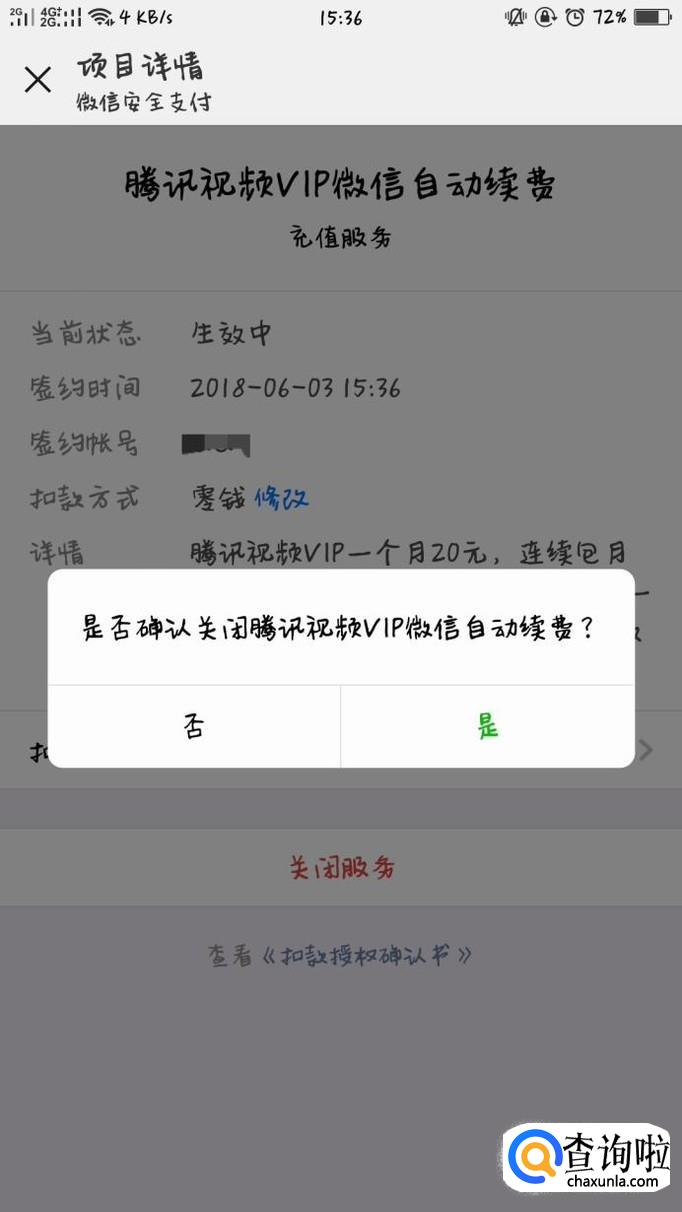Confirm closing auto-renewal with 是
The width and height of the screenshot is (682, 1212).
pyautogui.click(x=488, y=727)
